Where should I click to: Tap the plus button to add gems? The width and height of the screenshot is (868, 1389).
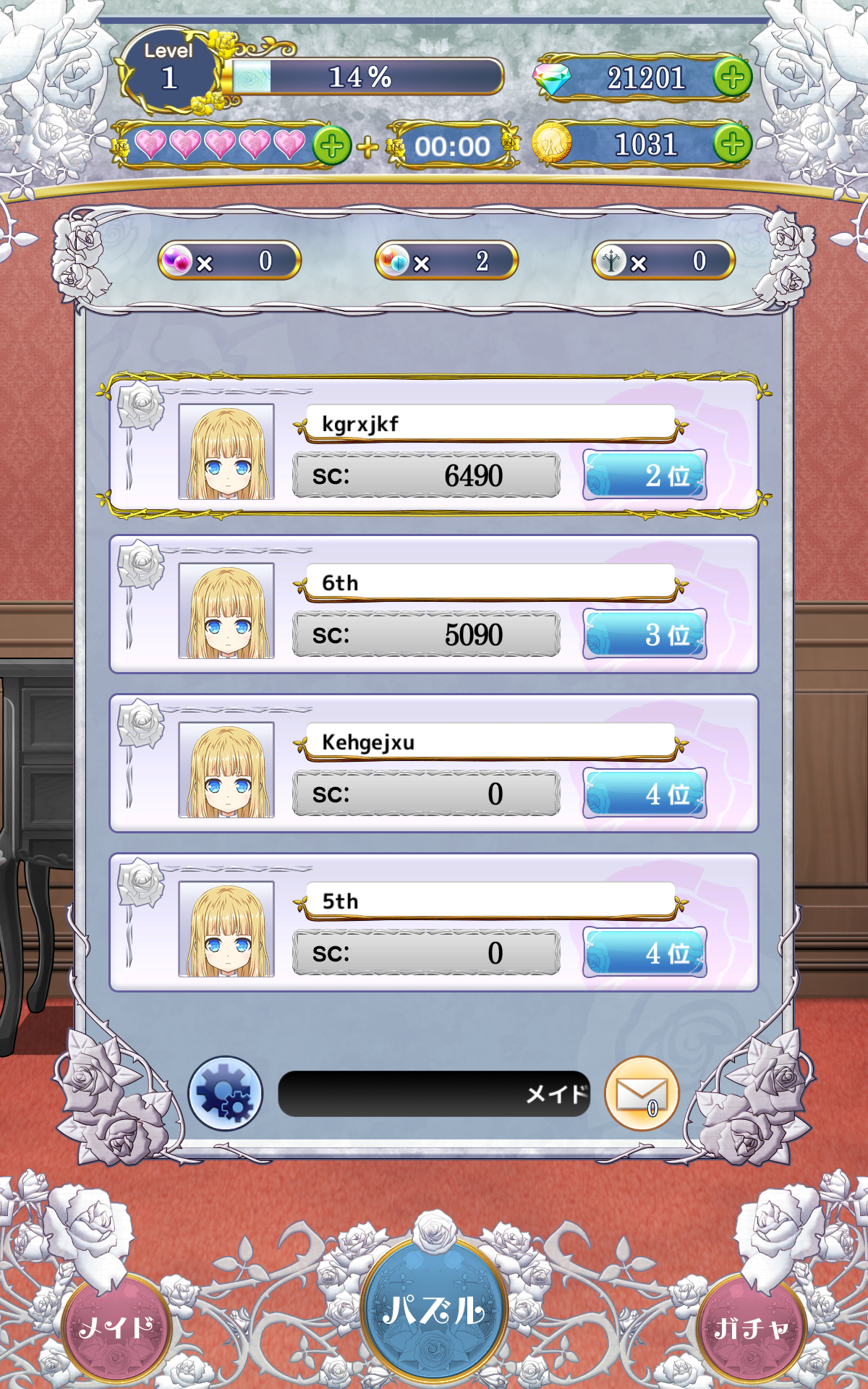(x=732, y=77)
